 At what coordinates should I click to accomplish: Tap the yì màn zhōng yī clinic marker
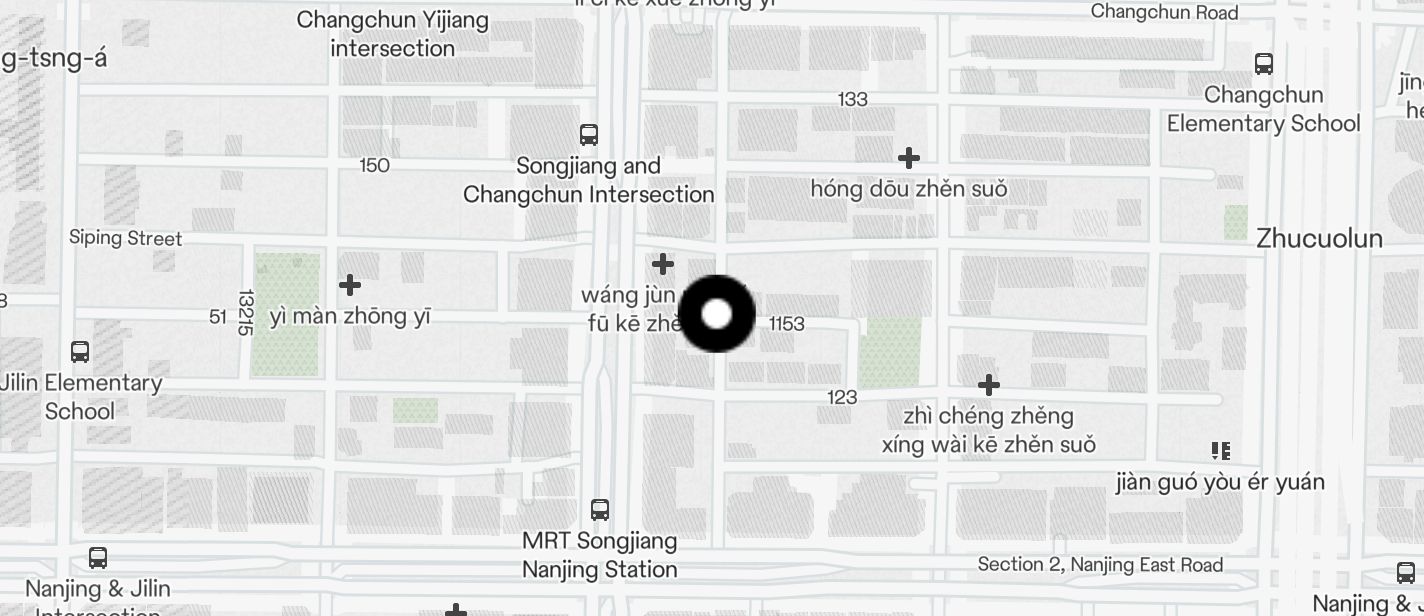[x=349, y=285]
